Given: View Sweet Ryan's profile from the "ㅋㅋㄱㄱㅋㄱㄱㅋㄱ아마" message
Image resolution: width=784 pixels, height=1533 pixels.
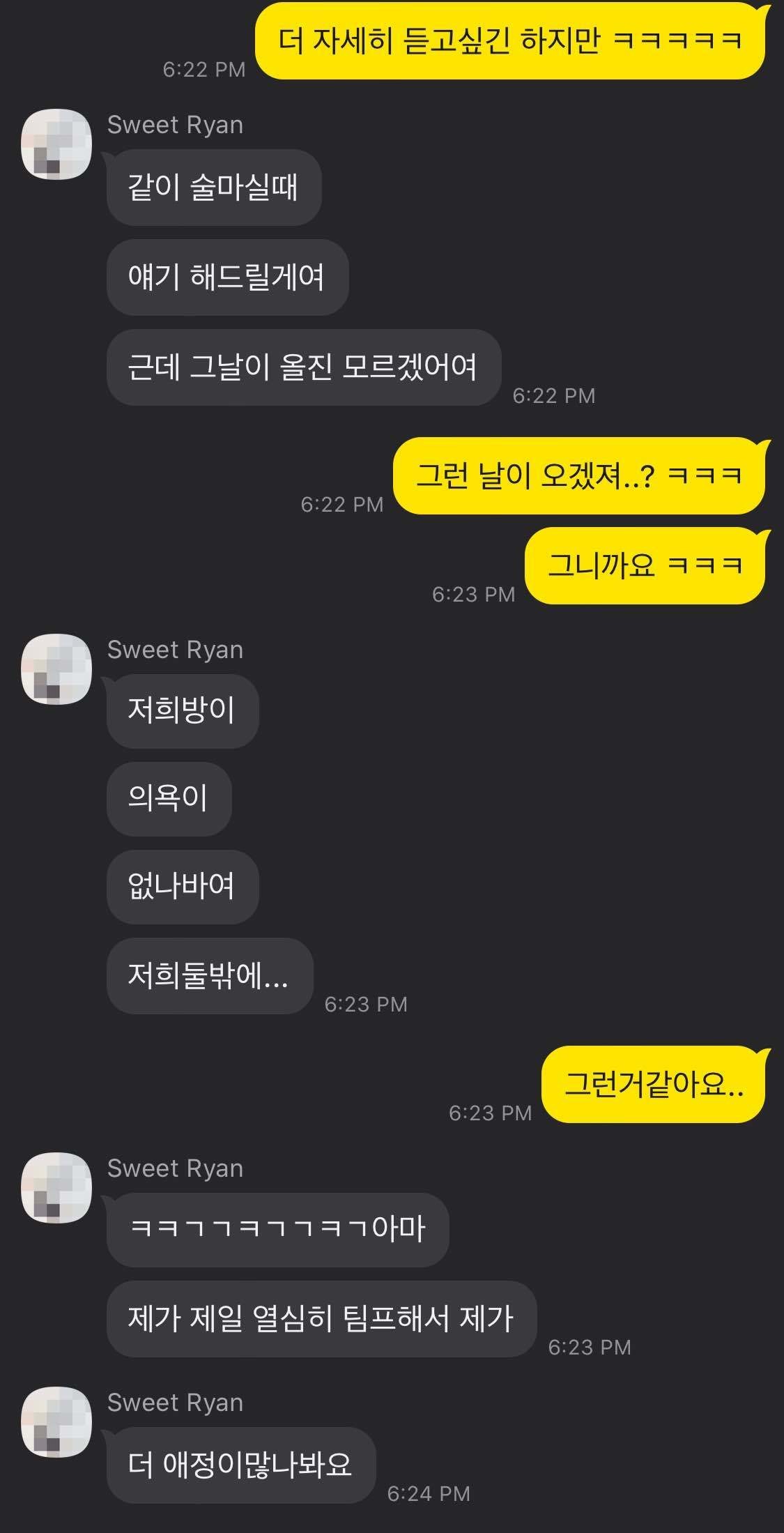Looking at the screenshot, I should click(56, 1187).
